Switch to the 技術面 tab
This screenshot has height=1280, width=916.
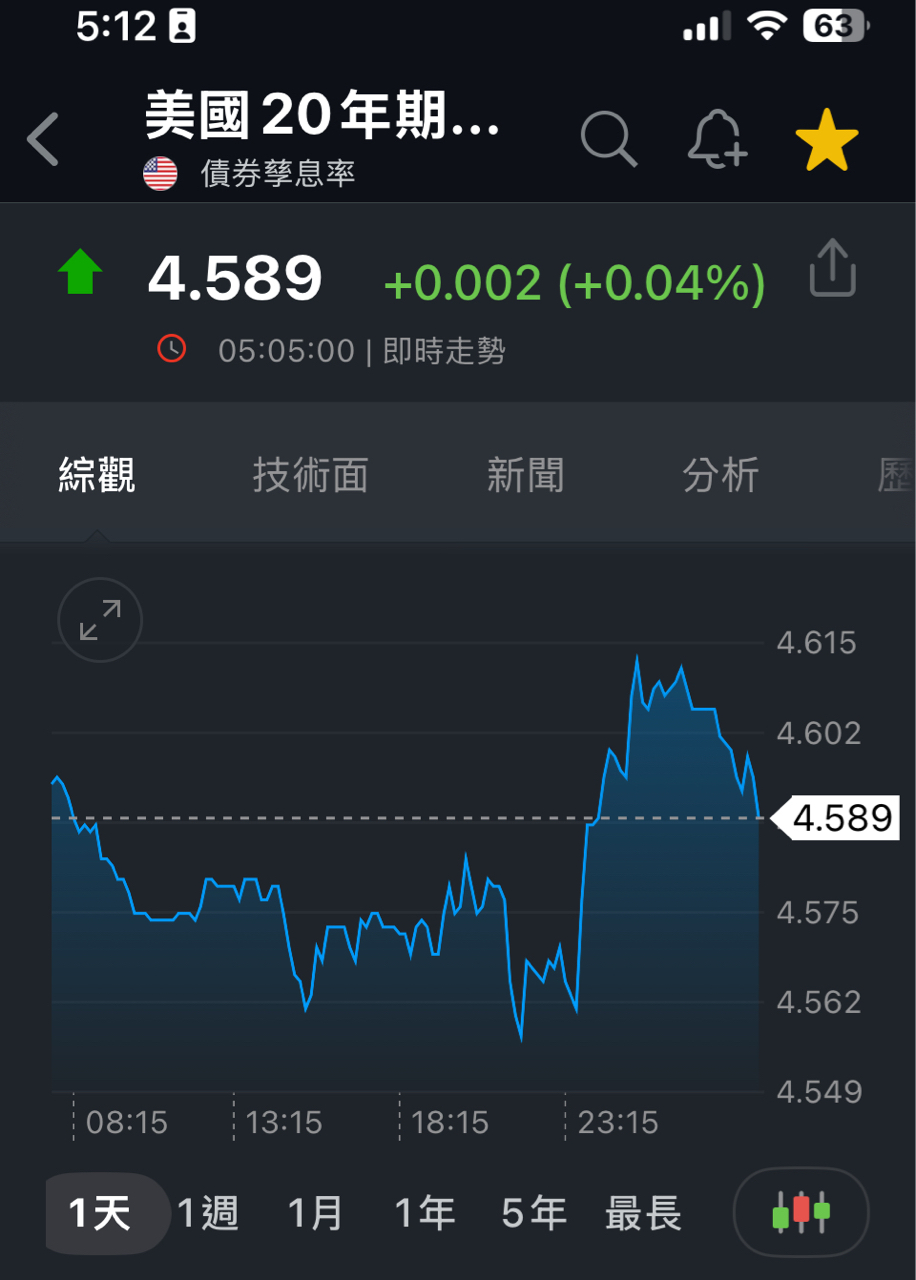(310, 475)
